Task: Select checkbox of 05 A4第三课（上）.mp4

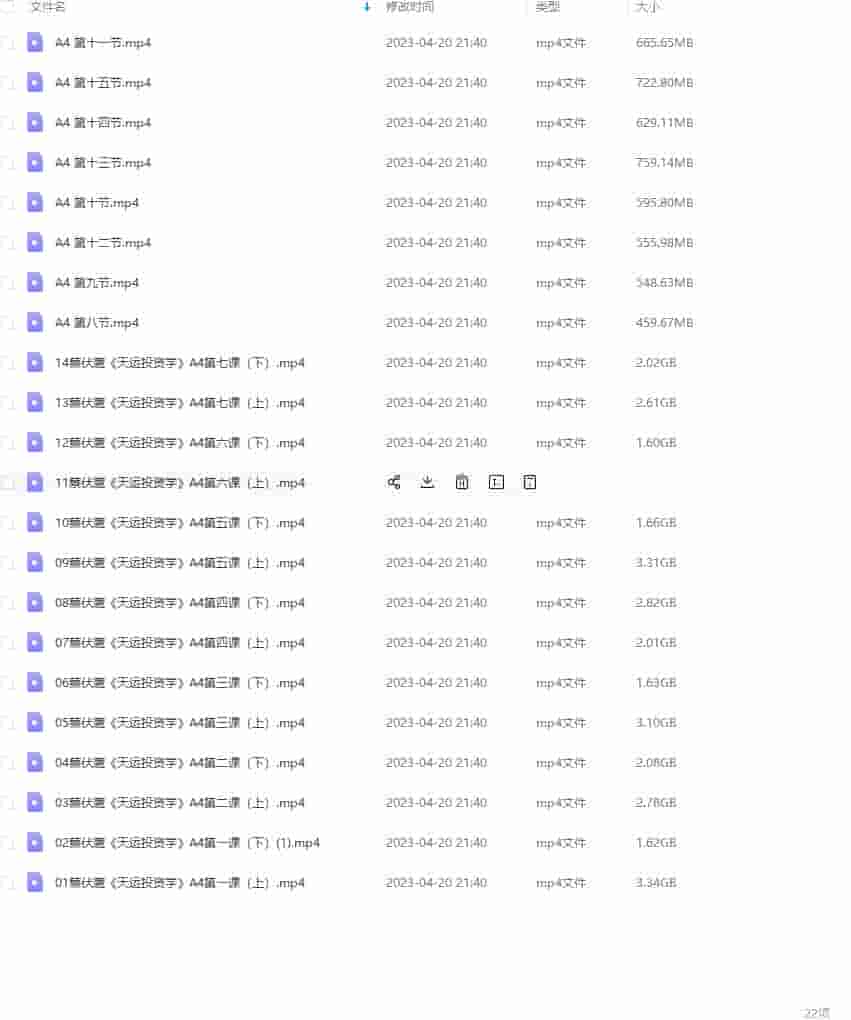Action: pos(8,723)
